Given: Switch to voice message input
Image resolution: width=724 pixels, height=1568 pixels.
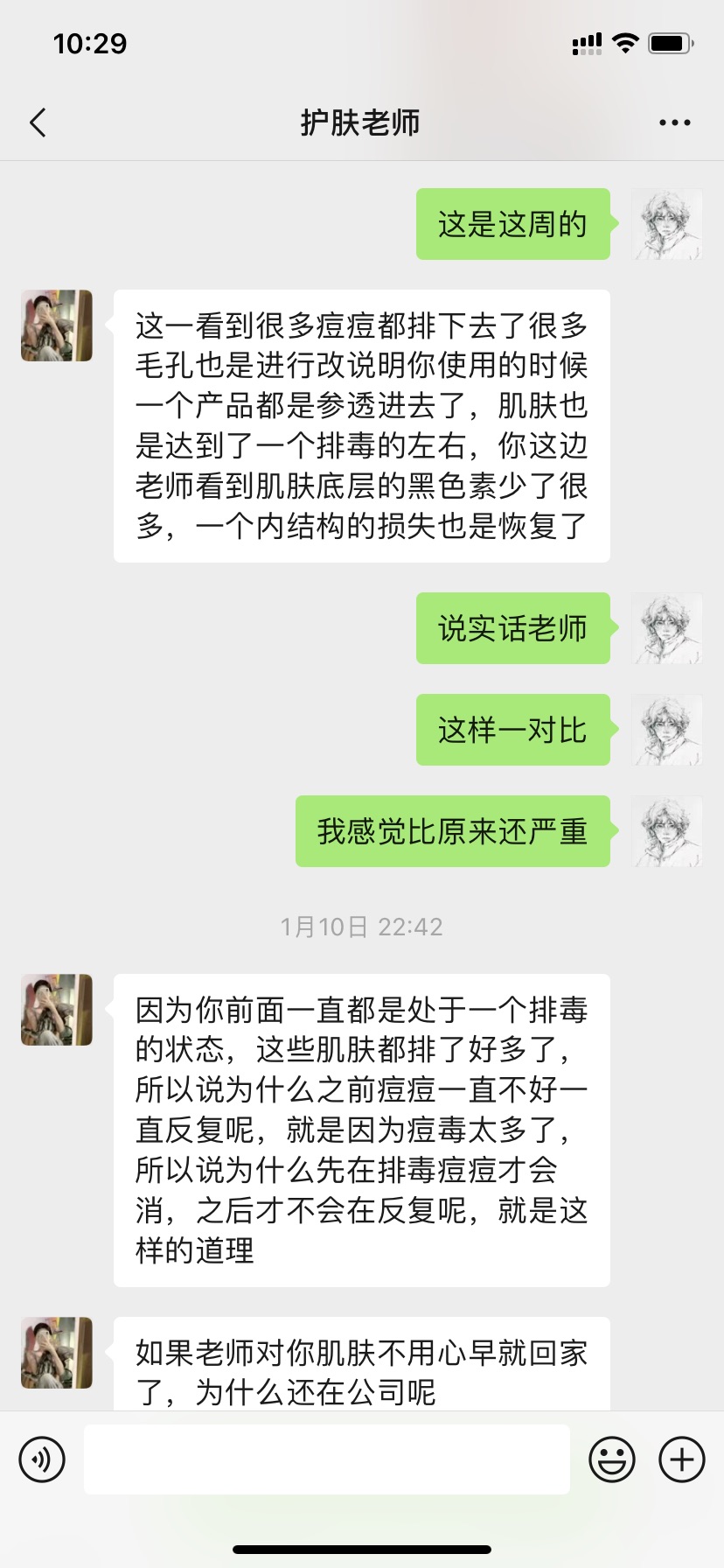Looking at the screenshot, I should 42,1459.
